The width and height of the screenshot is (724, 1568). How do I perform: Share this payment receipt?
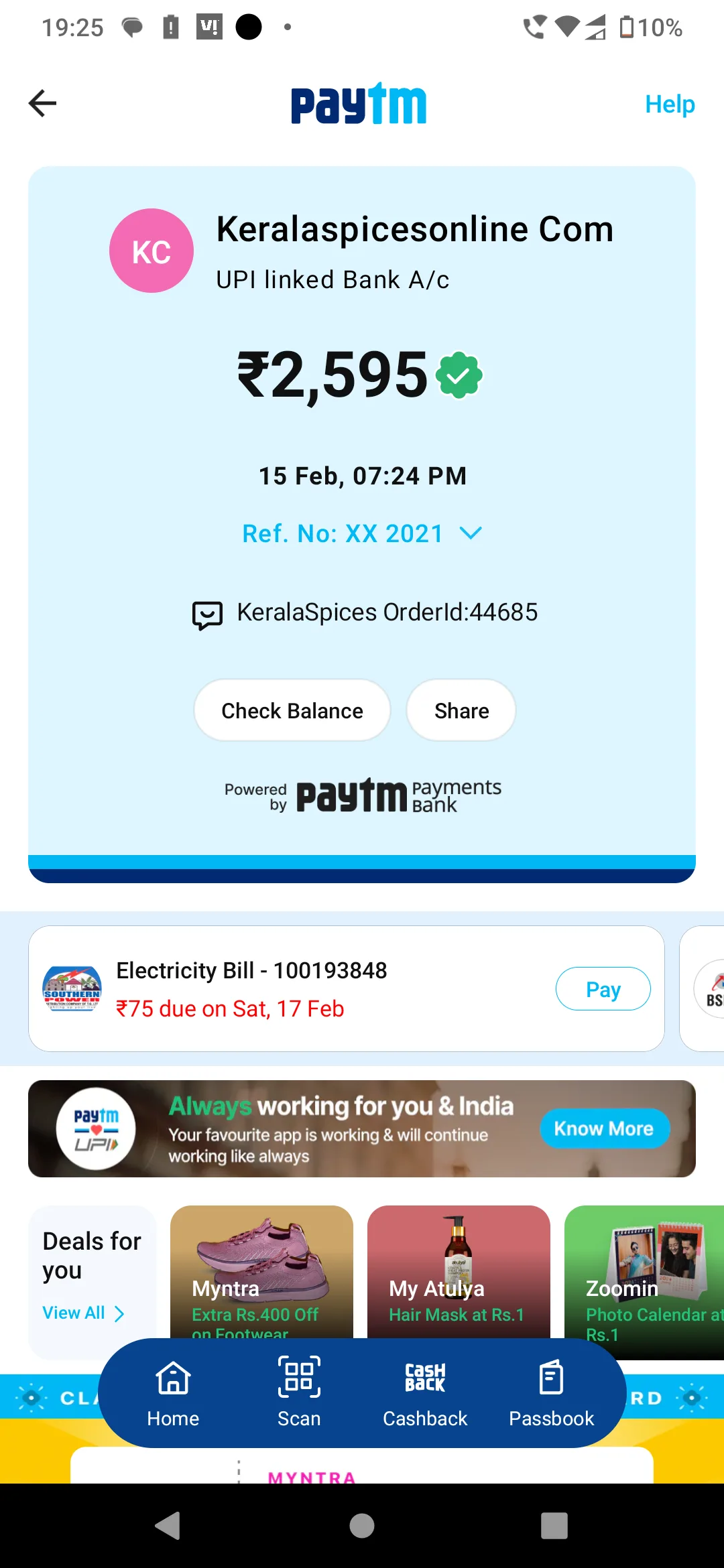click(461, 710)
